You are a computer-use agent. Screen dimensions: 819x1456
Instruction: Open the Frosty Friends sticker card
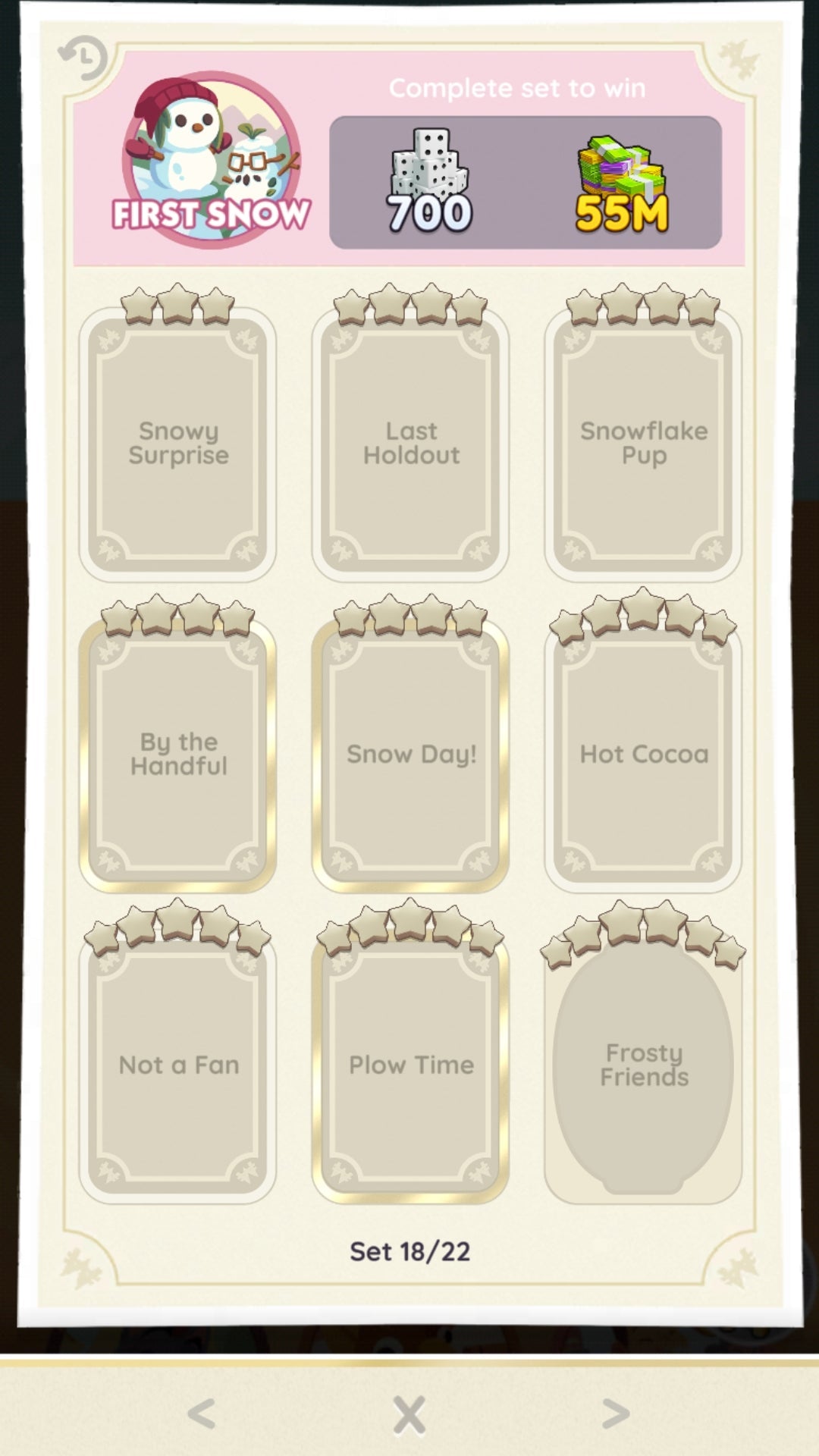(643, 1065)
